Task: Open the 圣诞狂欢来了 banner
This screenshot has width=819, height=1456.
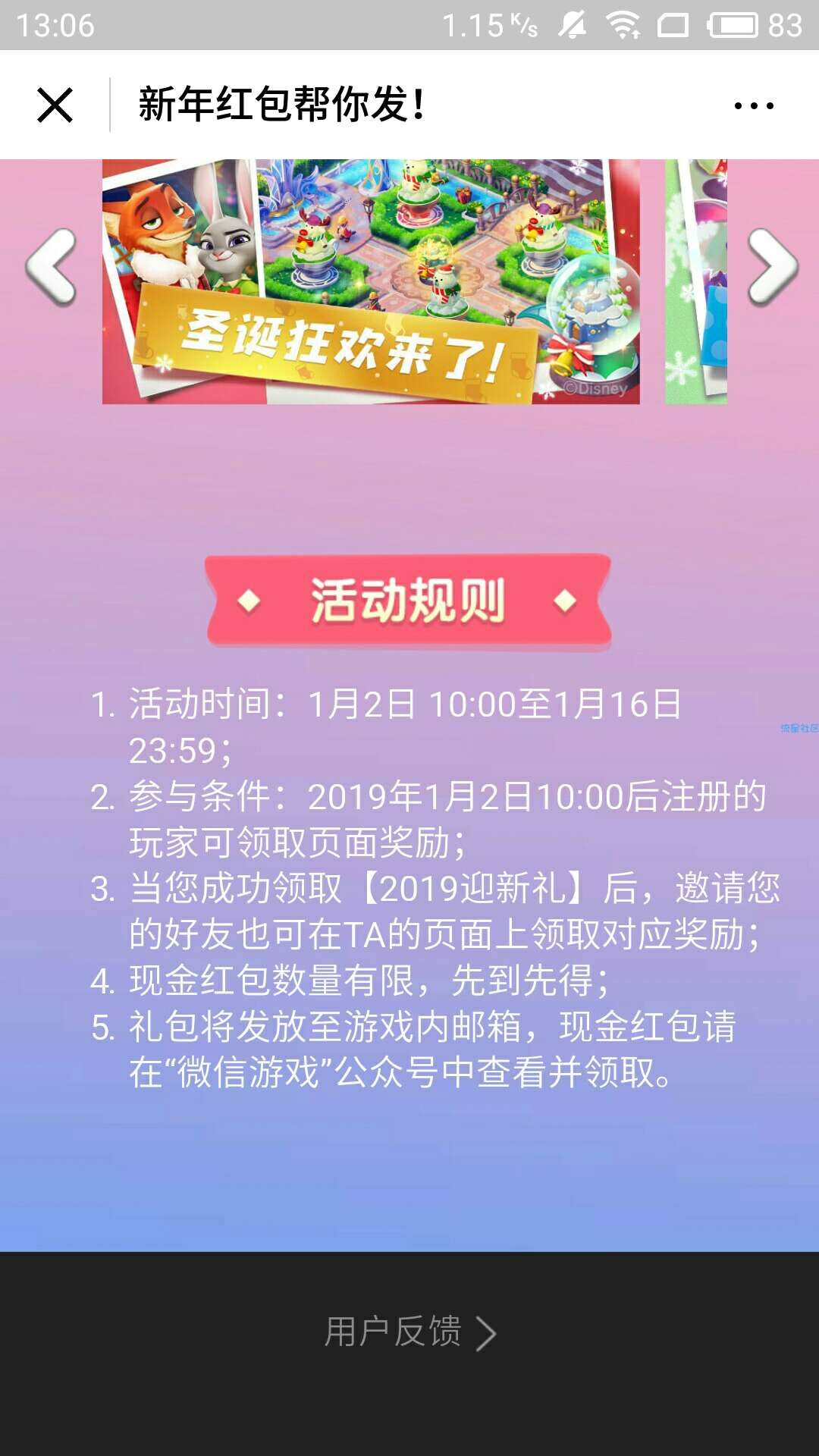Action: click(x=371, y=281)
